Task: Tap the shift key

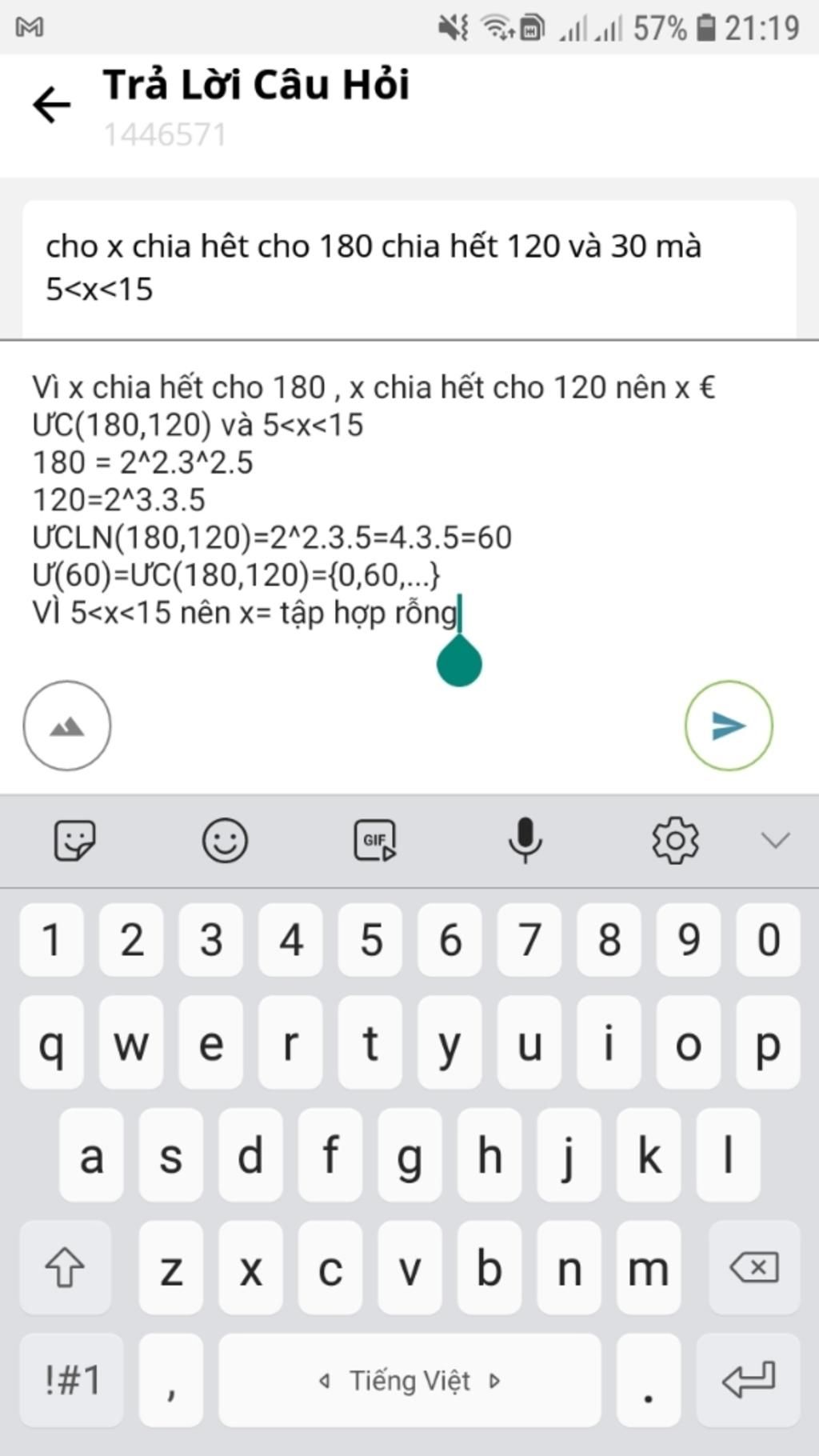Action: [65, 1267]
